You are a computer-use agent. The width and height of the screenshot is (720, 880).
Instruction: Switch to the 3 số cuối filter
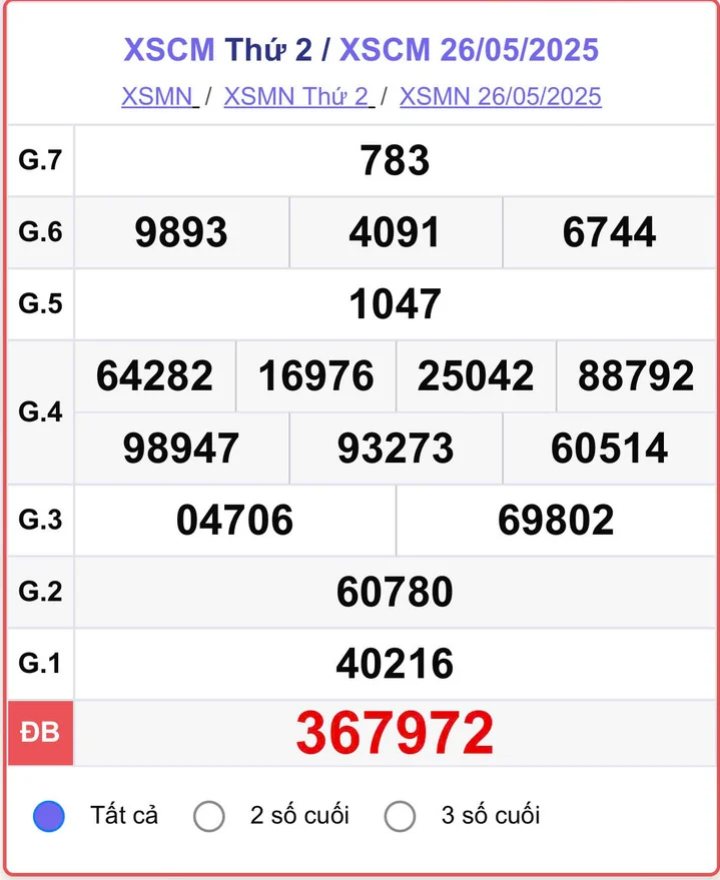pyautogui.click(x=400, y=816)
